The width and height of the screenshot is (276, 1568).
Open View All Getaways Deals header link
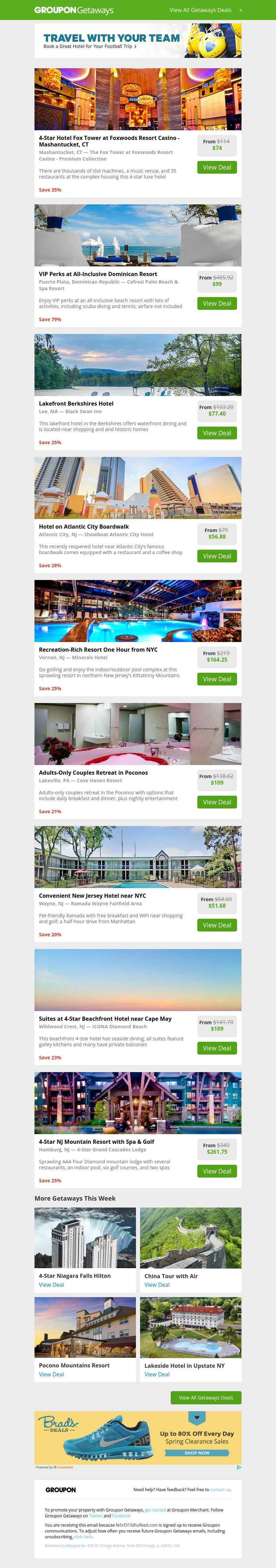pyautogui.click(x=200, y=10)
